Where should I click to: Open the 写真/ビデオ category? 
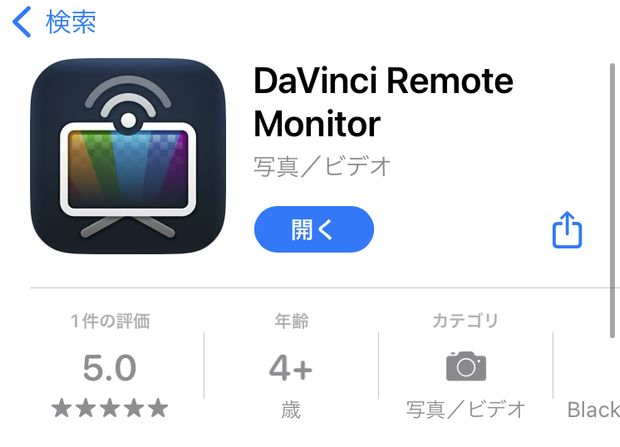466,367
